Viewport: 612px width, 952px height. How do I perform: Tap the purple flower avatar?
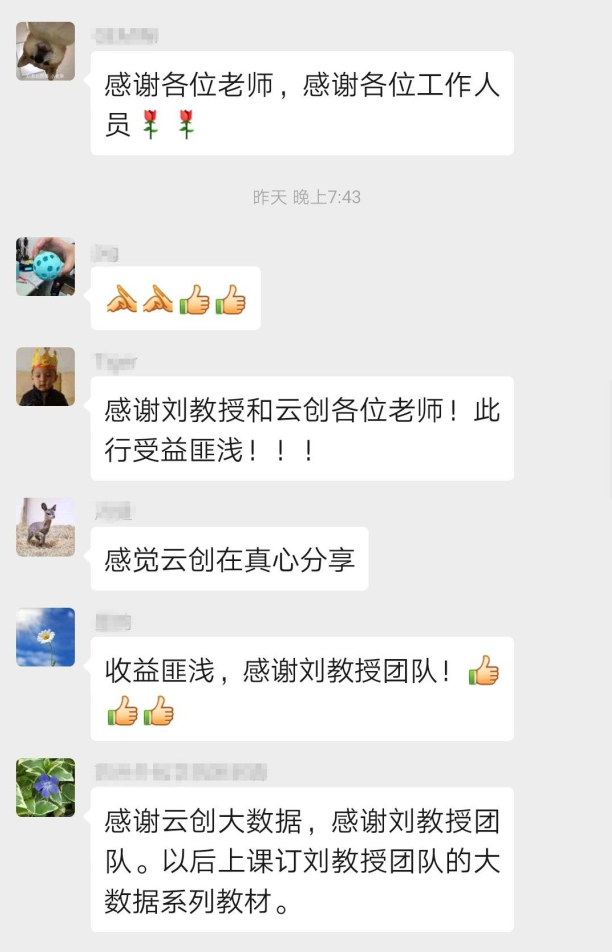pos(45,787)
